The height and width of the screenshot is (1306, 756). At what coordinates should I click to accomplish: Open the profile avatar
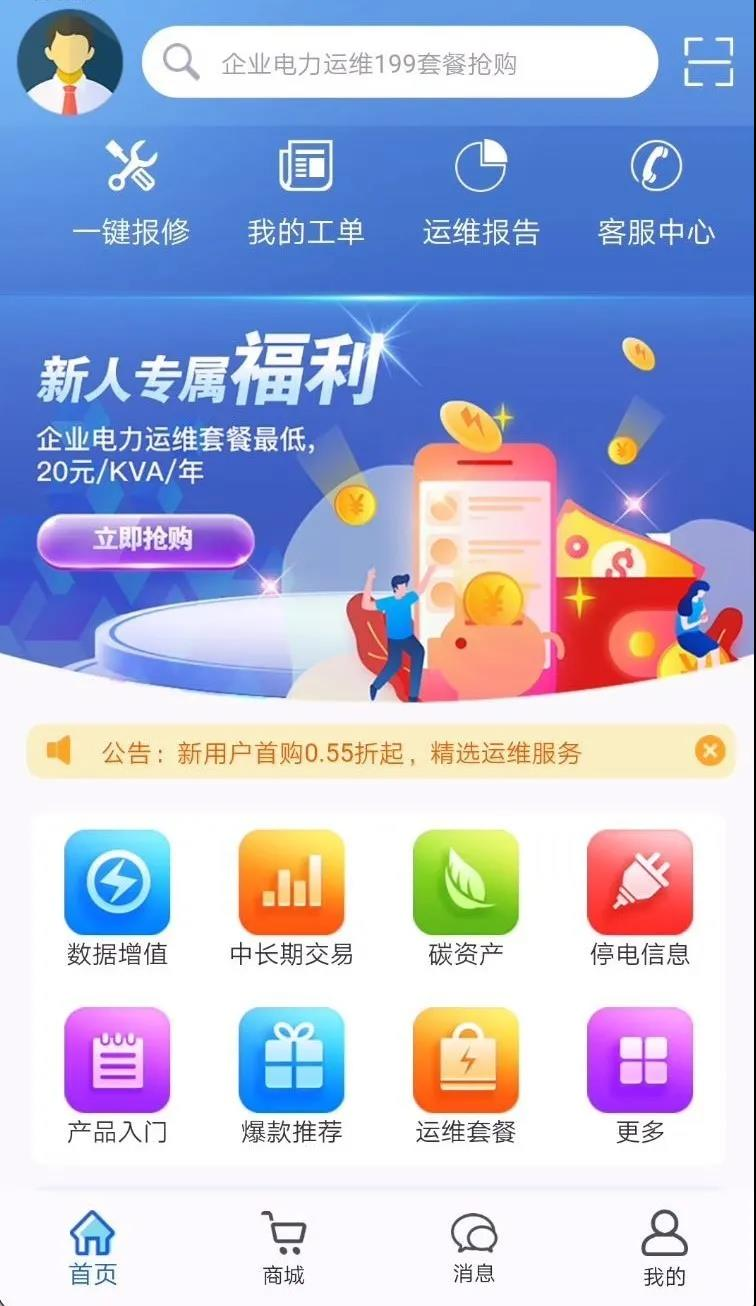pos(70,62)
